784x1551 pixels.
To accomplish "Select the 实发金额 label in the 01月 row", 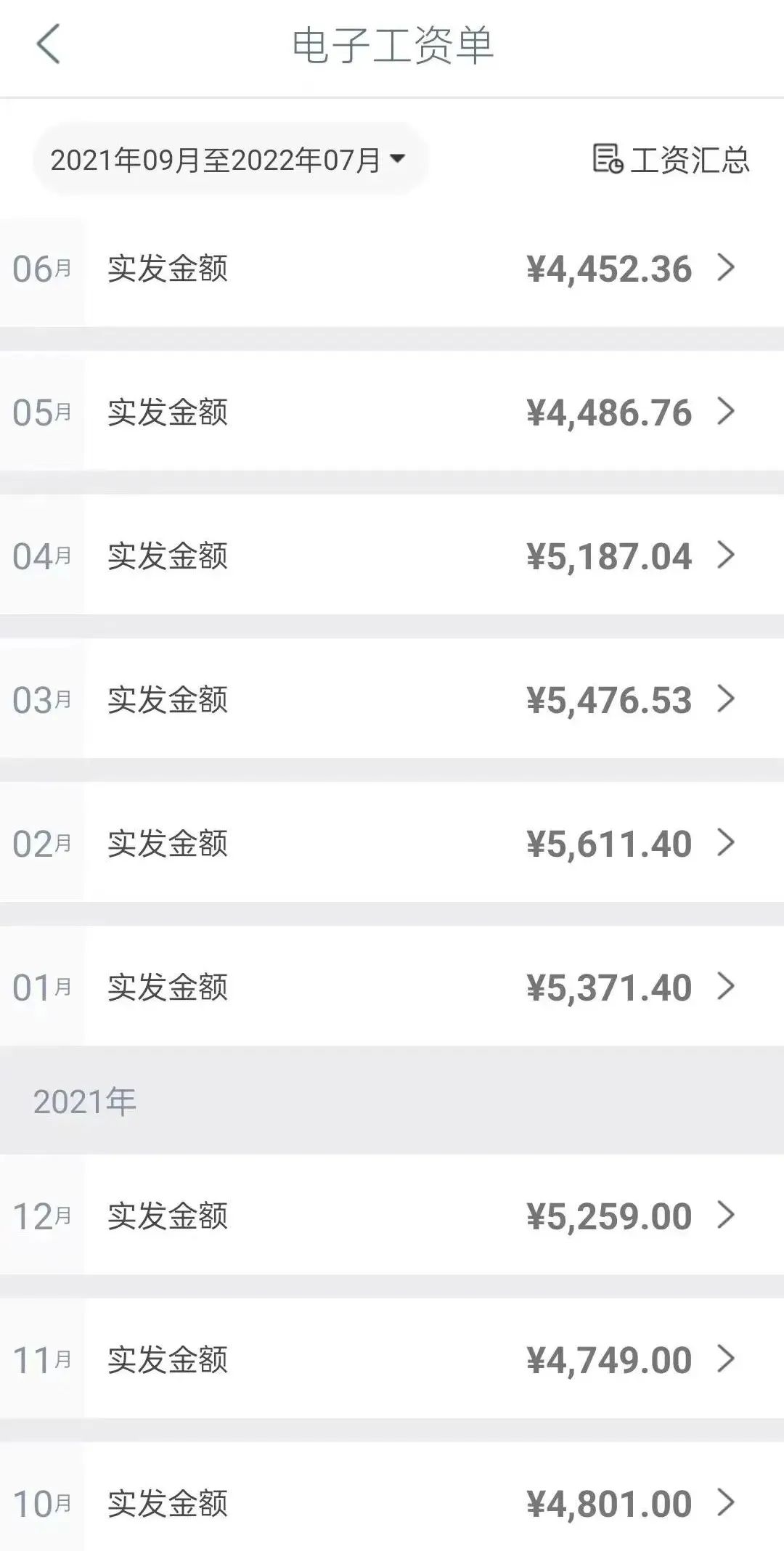I will (x=166, y=986).
